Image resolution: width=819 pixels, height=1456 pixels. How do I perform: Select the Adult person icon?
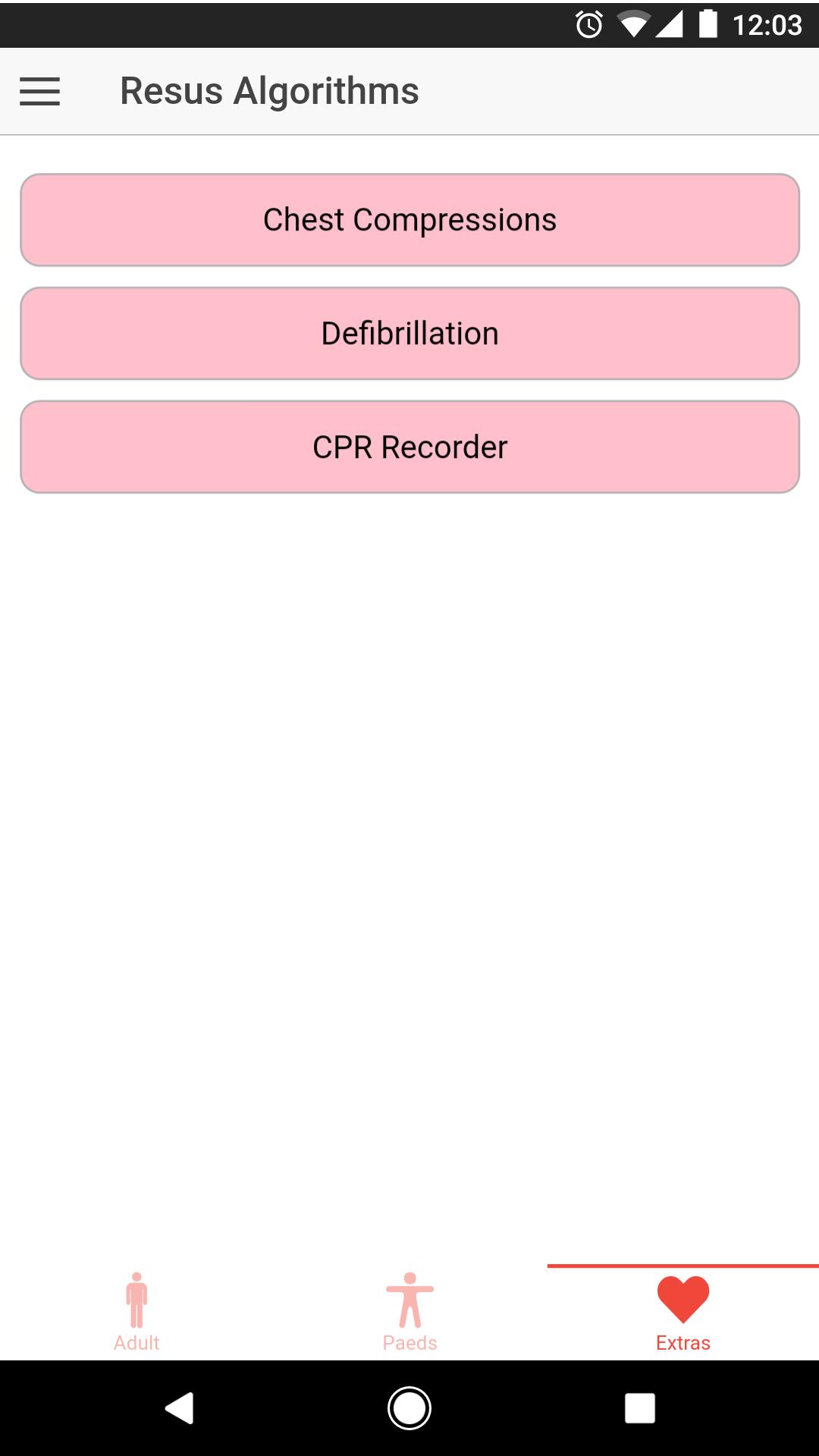[136, 1298]
